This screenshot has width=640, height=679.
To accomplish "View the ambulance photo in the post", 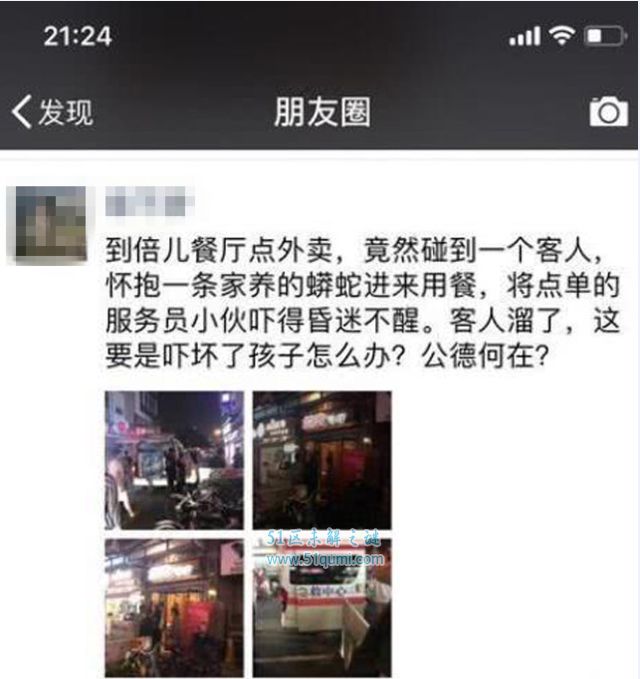I will tap(321, 606).
